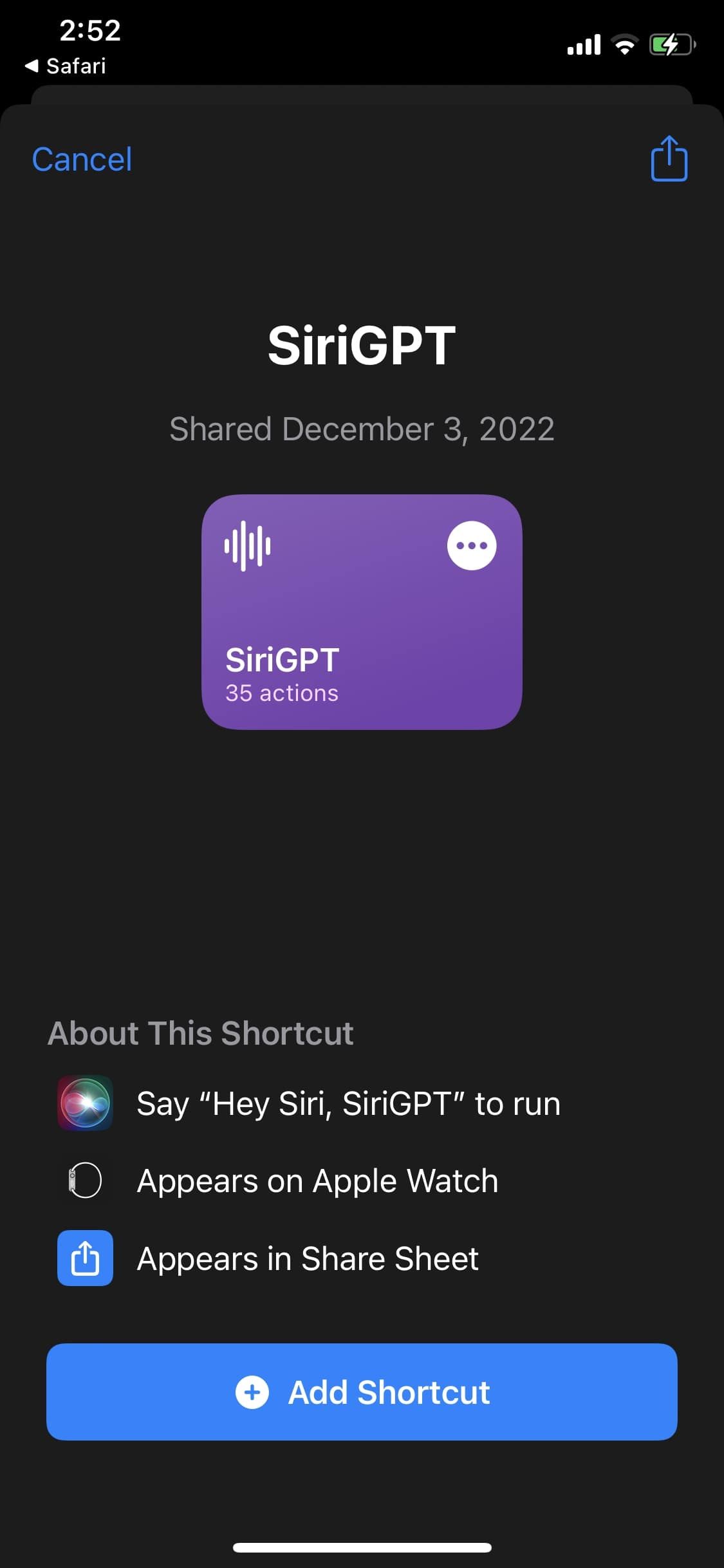Tap the Apple Watch icon in the about section
This screenshot has width=724, height=1568.
[85, 1180]
